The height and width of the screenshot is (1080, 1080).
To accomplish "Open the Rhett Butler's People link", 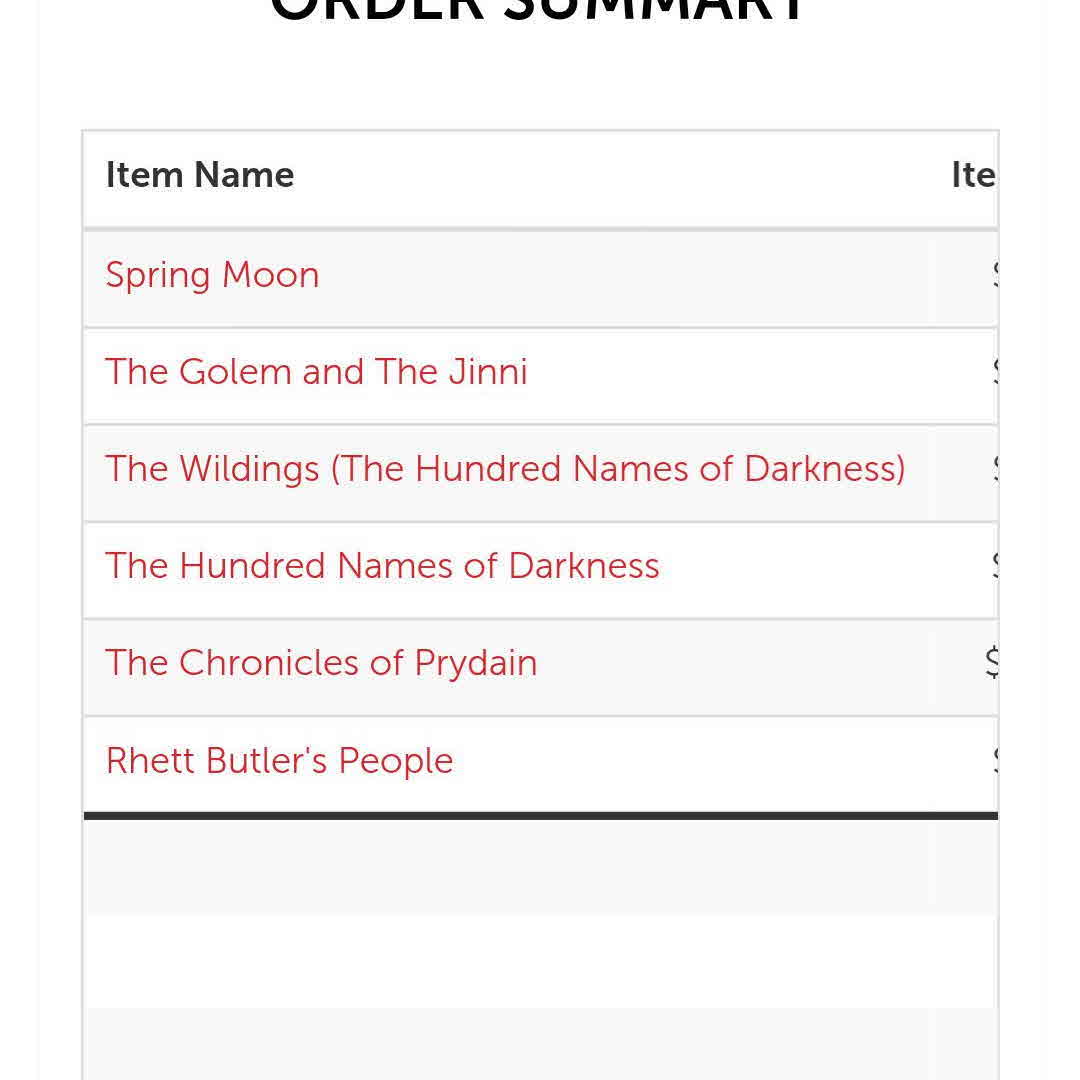I will click(279, 761).
